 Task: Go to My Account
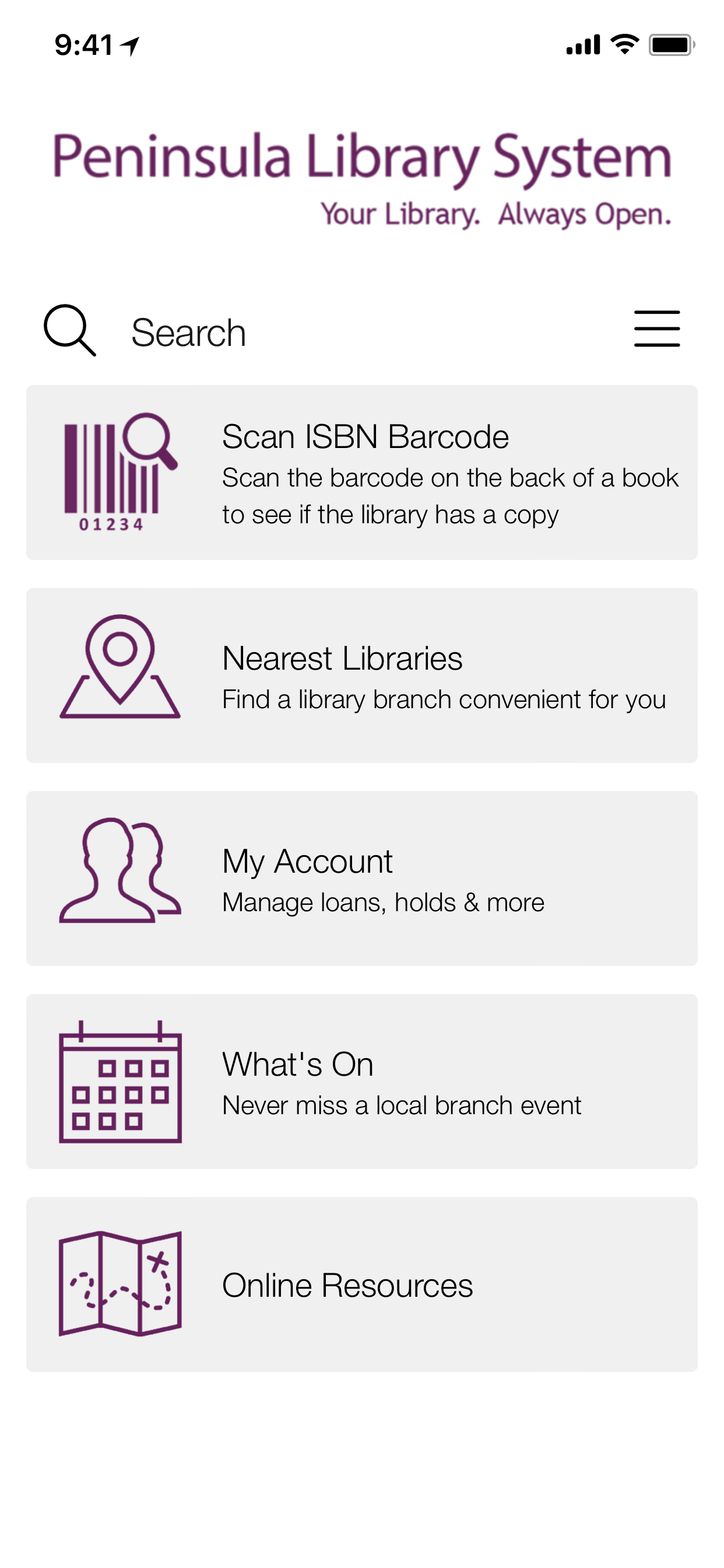coord(361,878)
